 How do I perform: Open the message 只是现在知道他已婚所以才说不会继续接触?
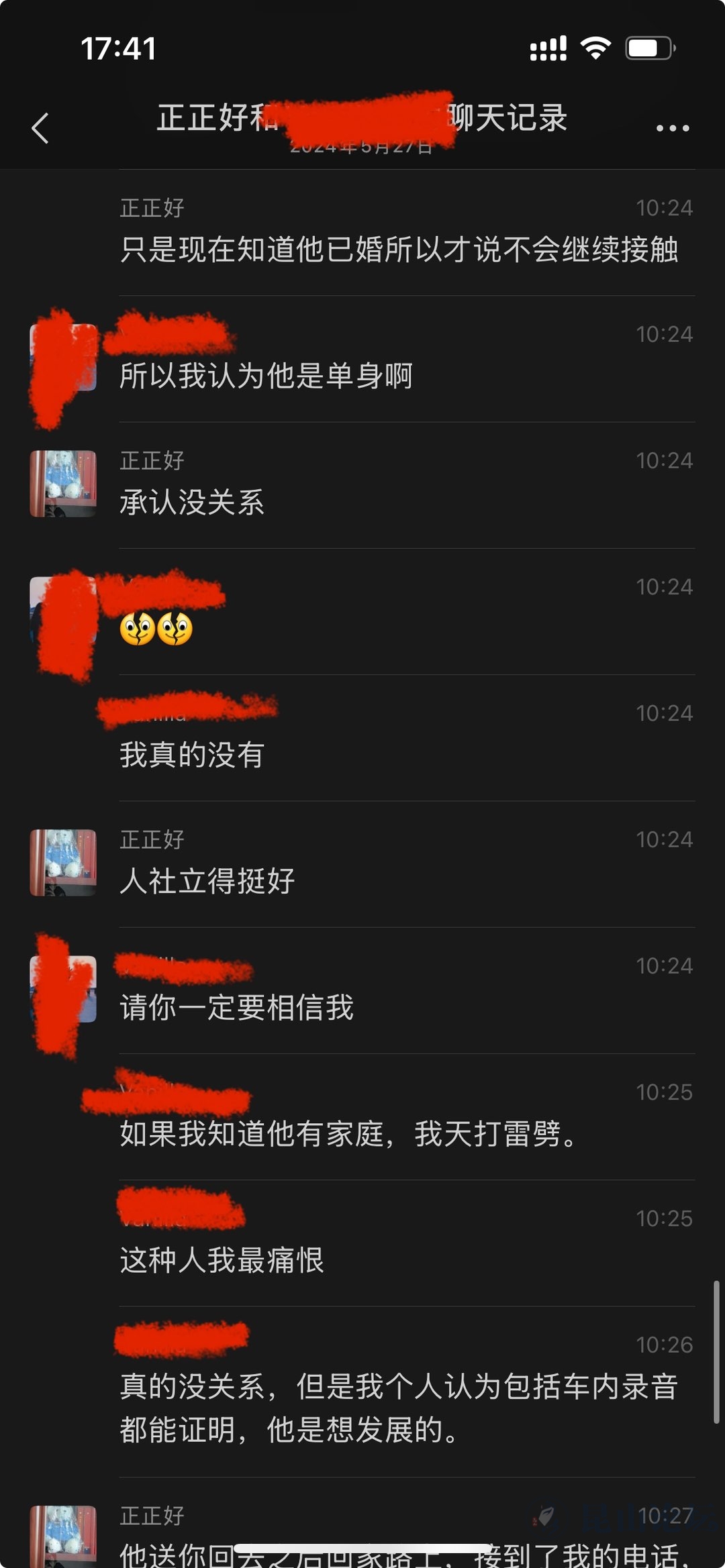coord(399,250)
